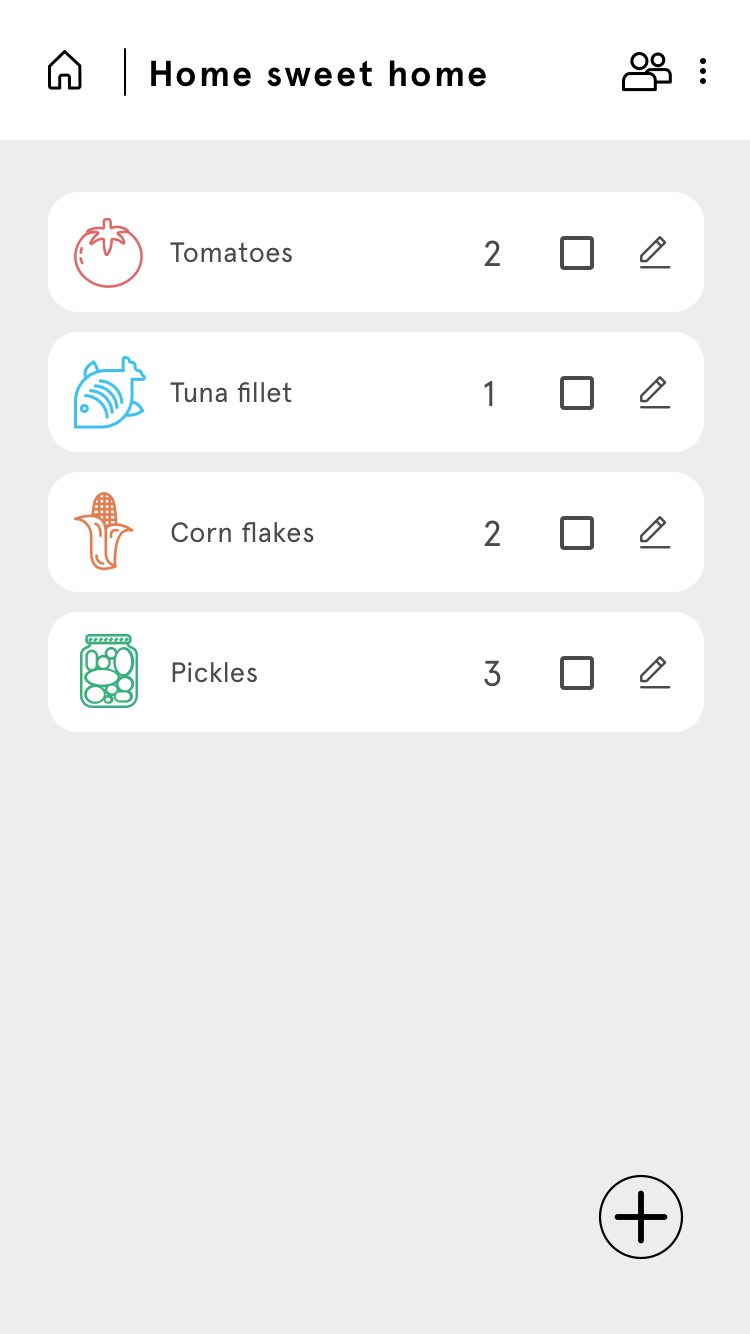Click the Home sweet home title
750x1334 pixels.
click(x=318, y=73)
